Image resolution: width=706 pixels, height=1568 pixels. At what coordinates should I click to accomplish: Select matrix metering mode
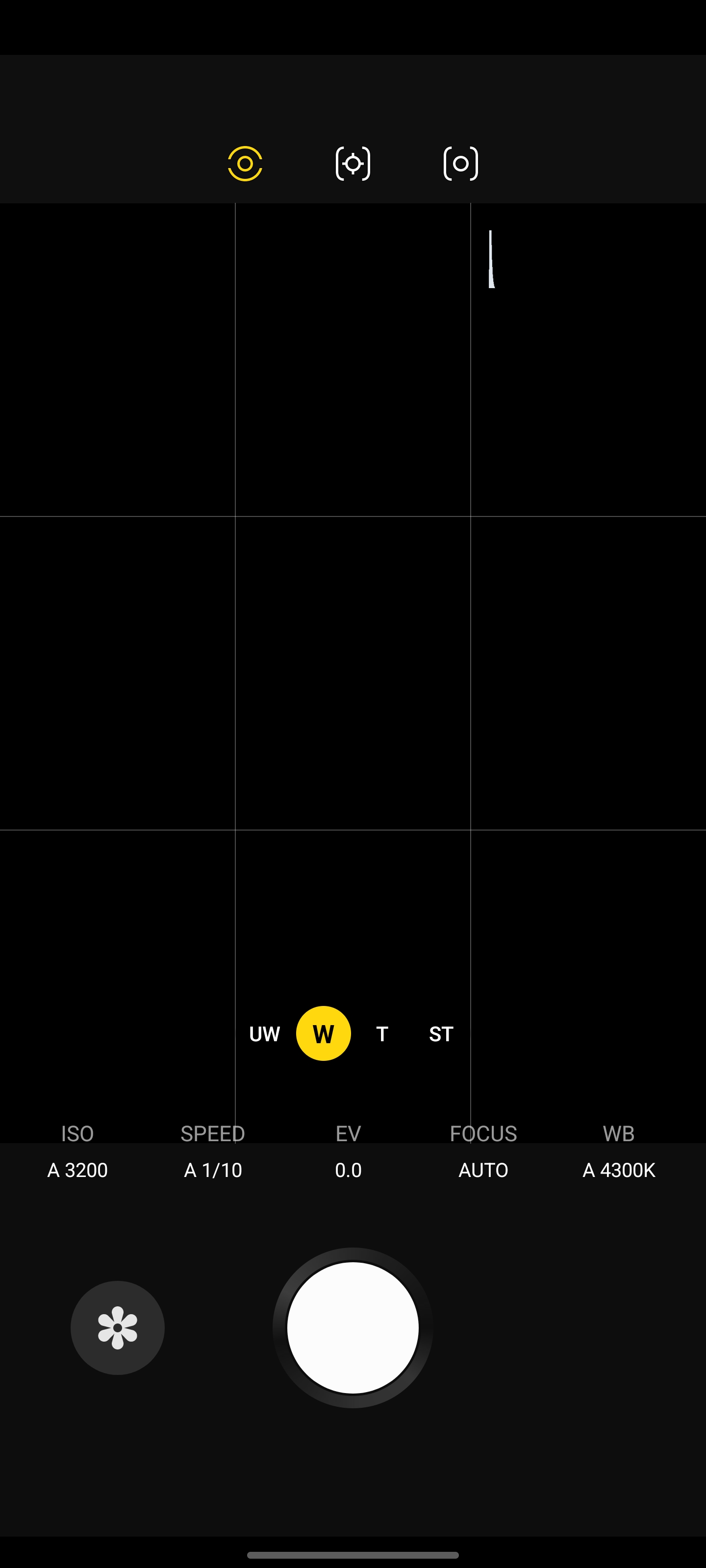tap(460, 164)
